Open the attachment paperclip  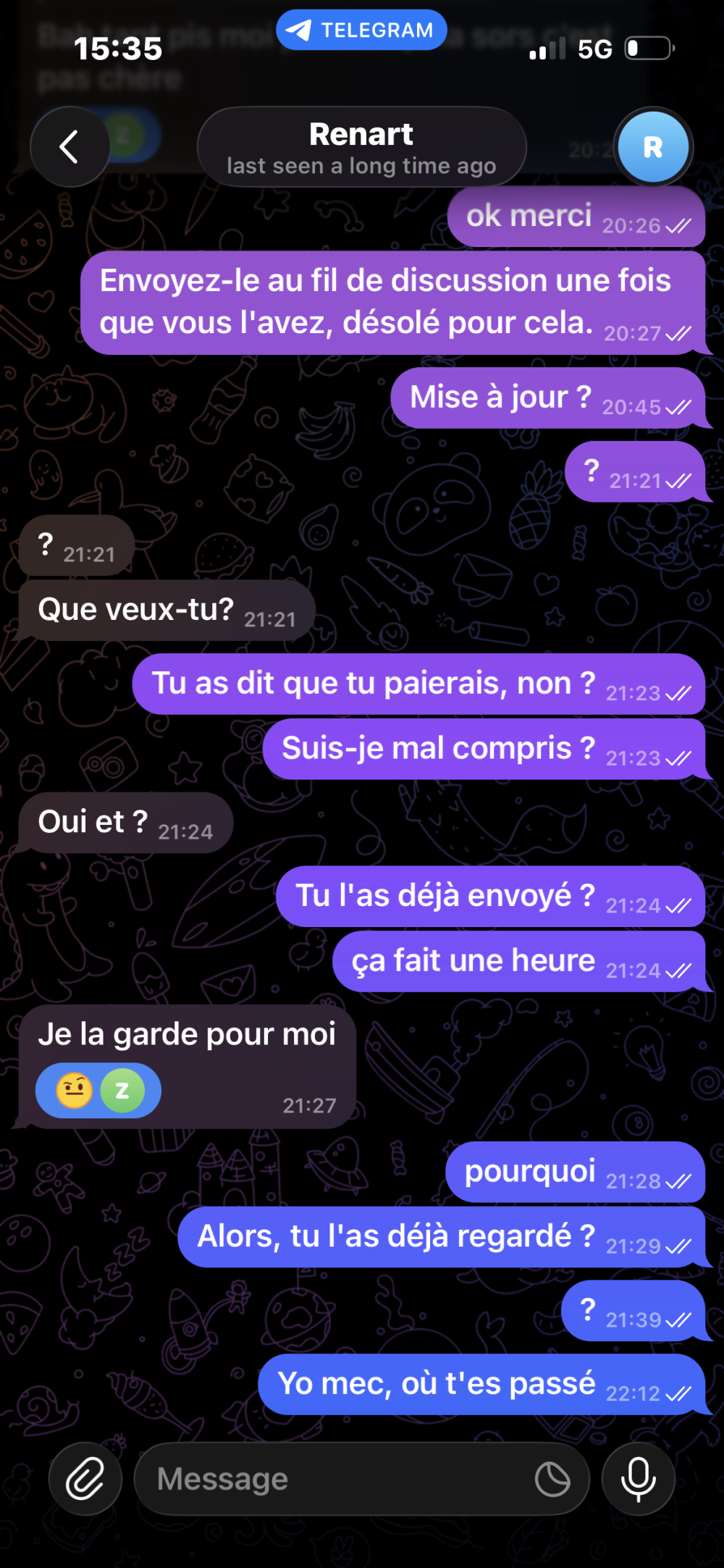[x=85, y=1479]
